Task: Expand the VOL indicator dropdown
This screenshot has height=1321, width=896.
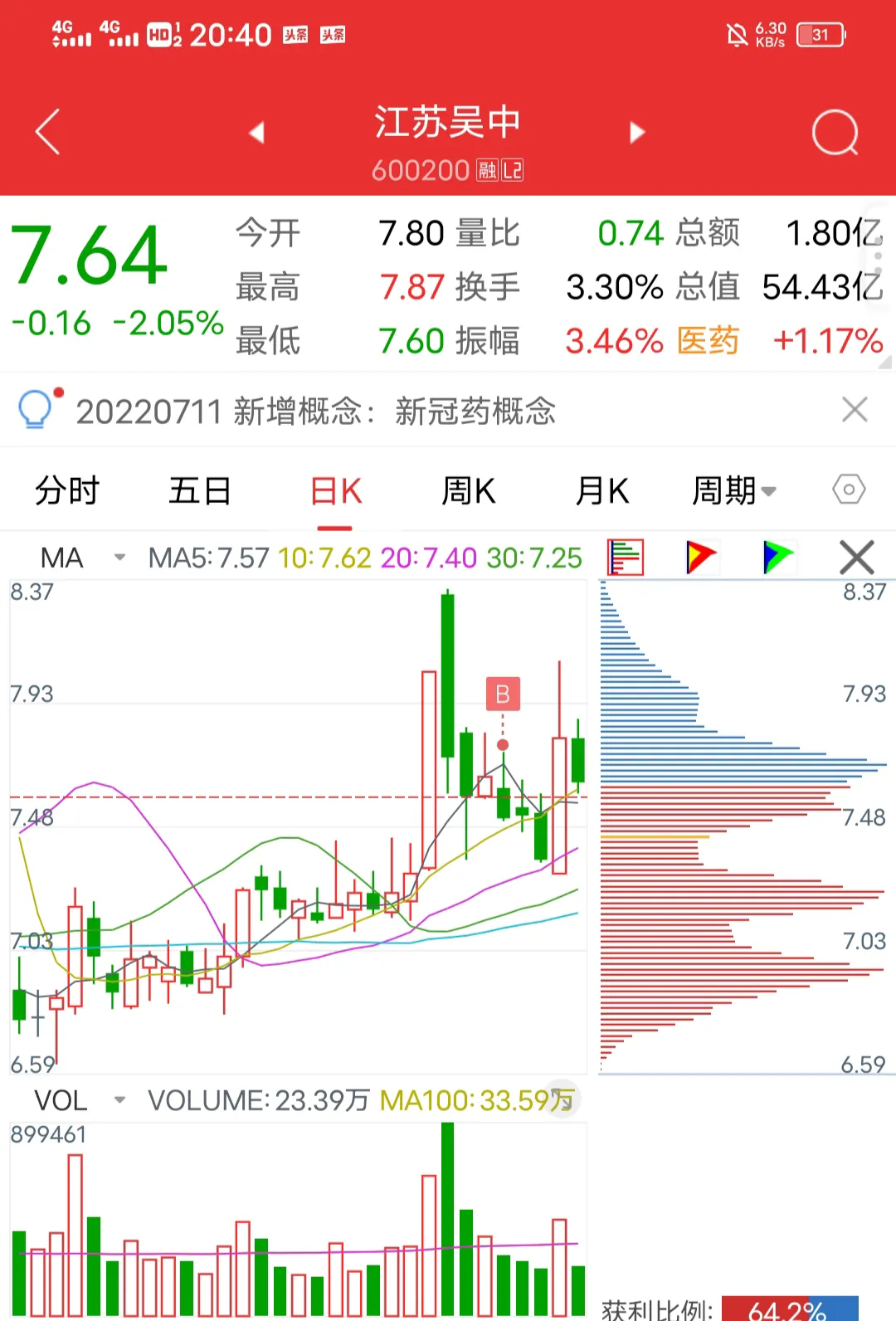Action: [x=80, y=1100]
